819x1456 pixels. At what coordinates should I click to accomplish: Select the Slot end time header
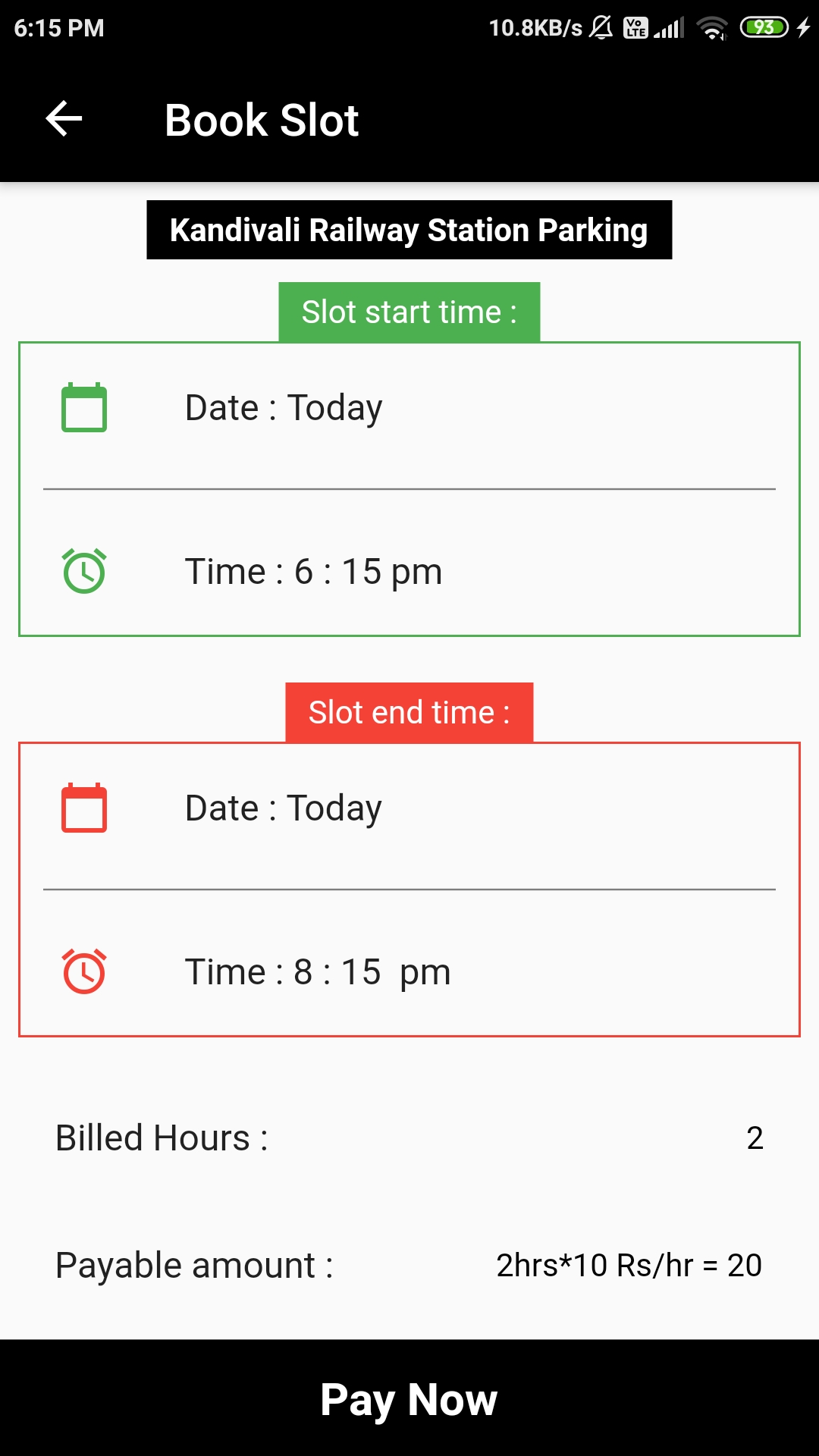coord(409,711)
